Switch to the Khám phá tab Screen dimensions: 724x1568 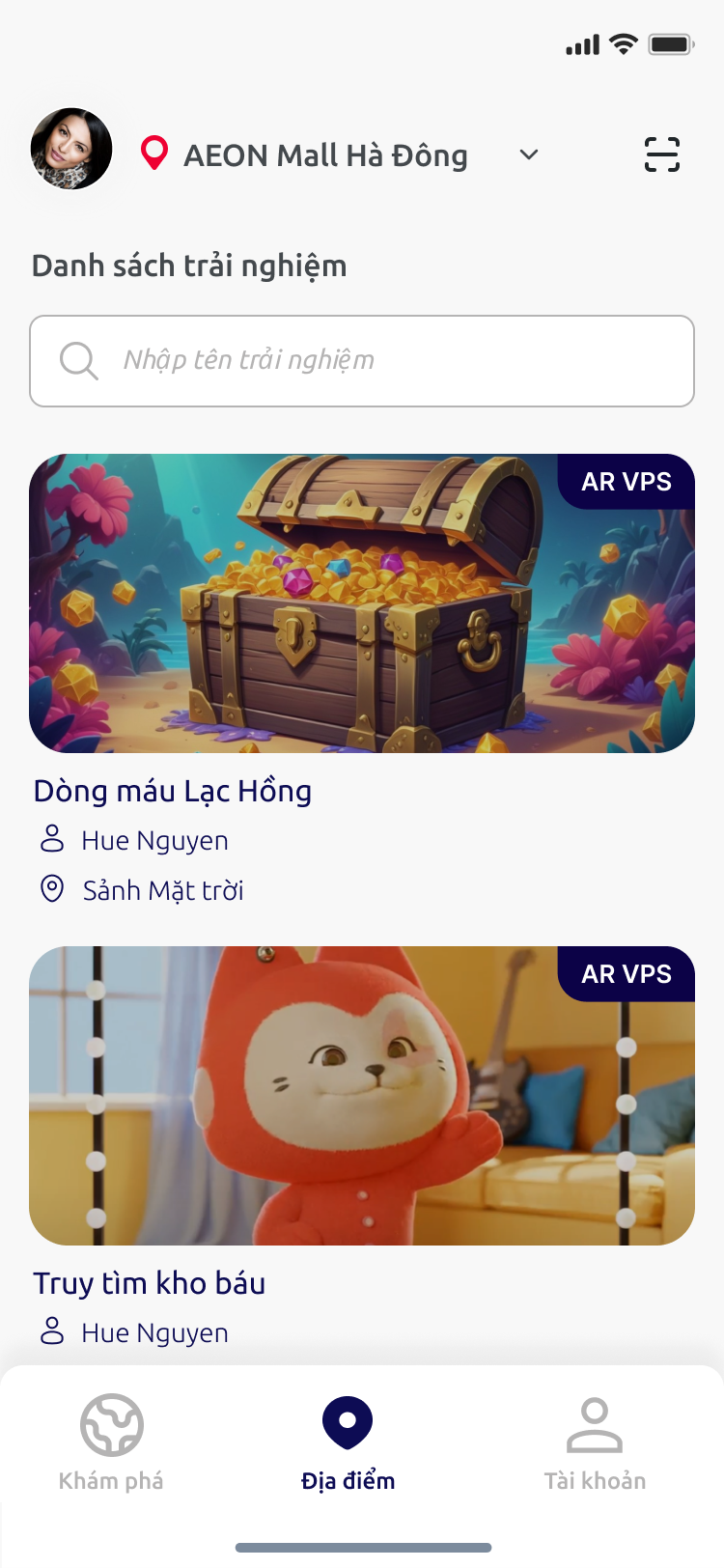pyautogui.click(x=111, y=1442)
